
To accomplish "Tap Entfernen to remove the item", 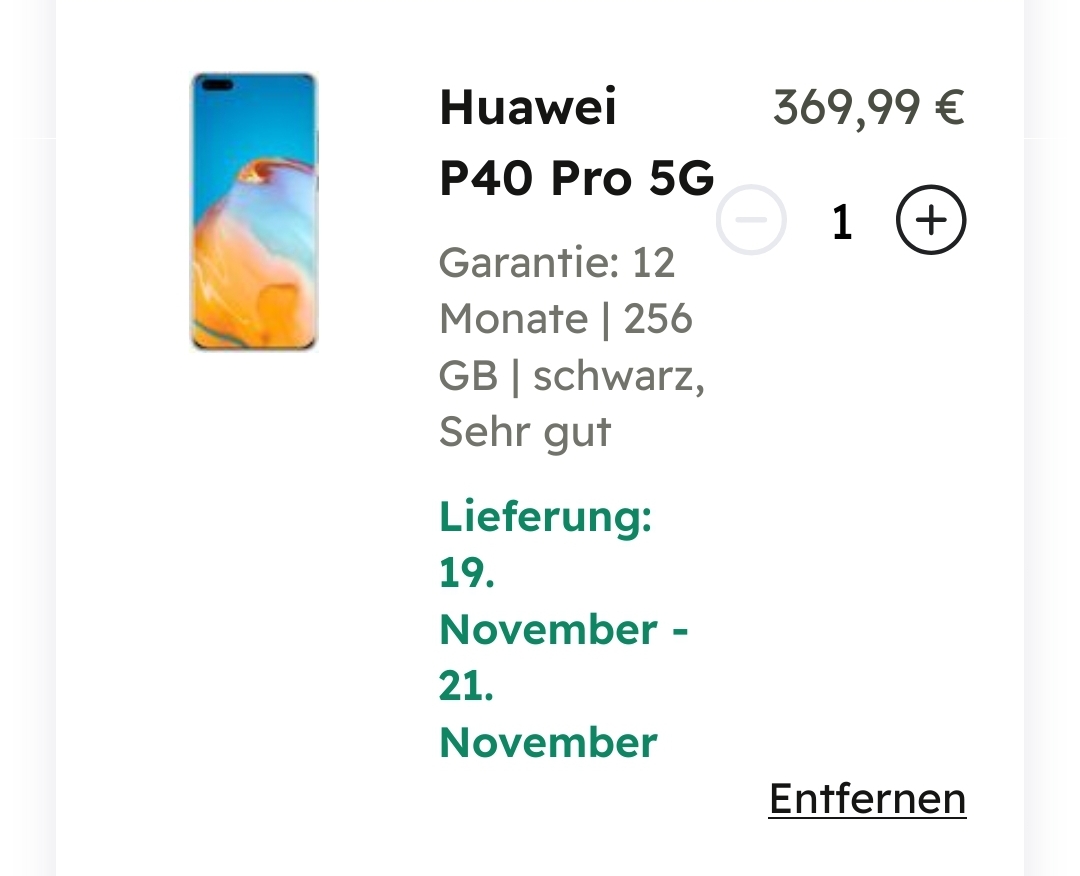I will coord(867,799).
